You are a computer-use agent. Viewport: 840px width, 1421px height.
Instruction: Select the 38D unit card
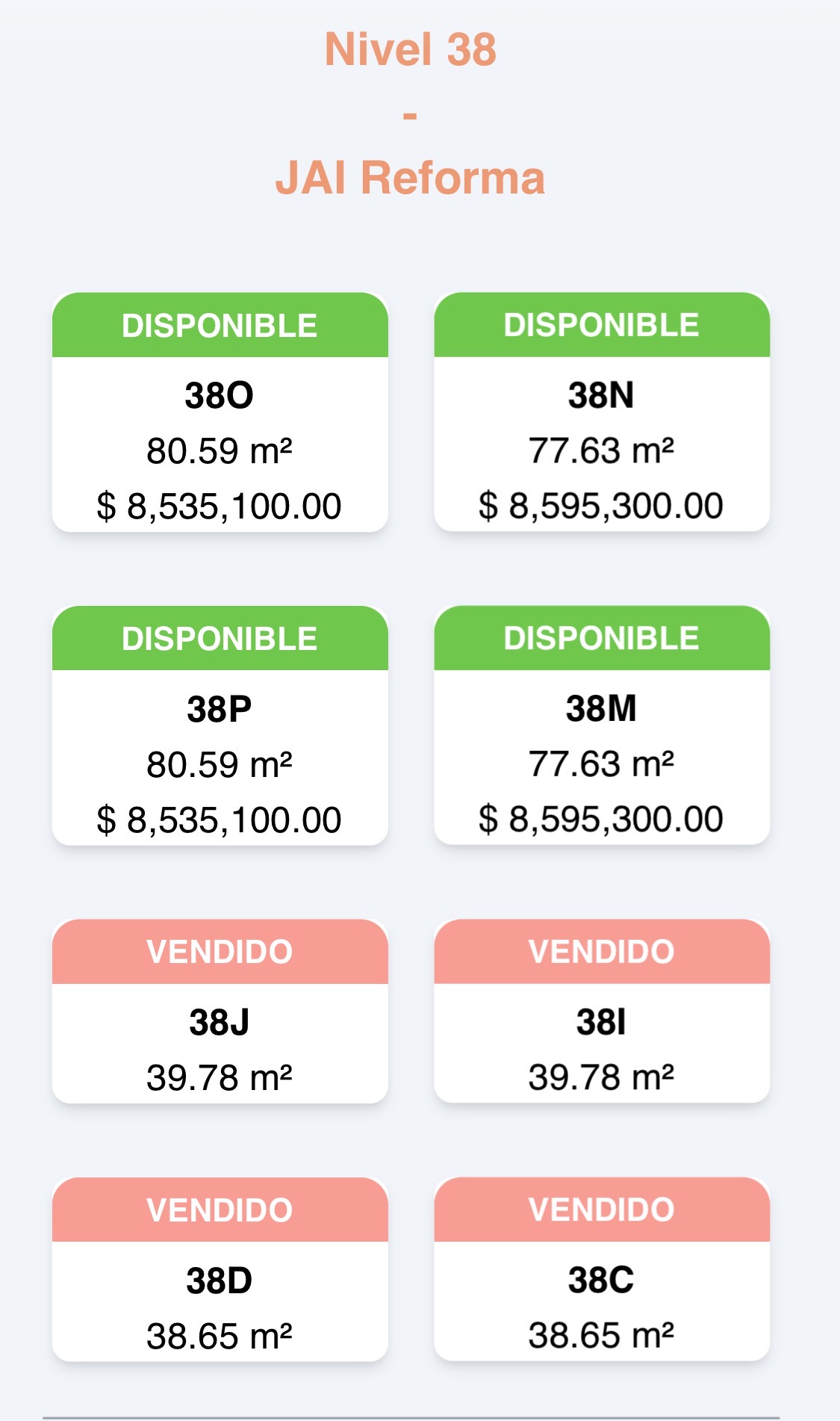point(220,1269)
